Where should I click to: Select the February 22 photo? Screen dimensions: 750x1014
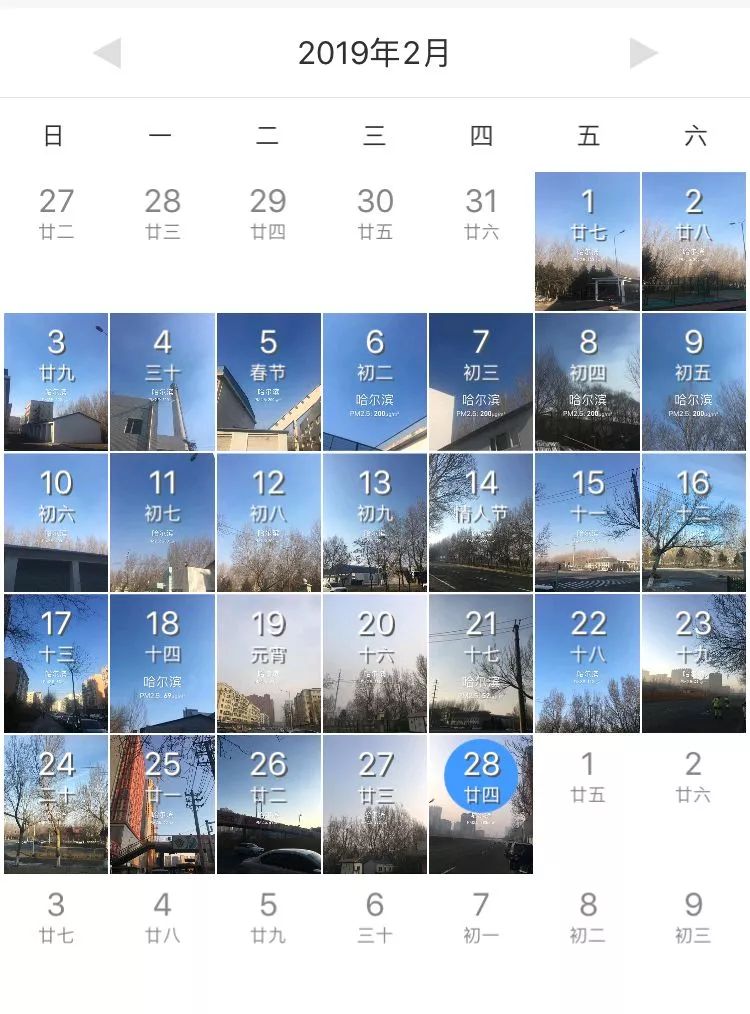click(x=588, y=664)
